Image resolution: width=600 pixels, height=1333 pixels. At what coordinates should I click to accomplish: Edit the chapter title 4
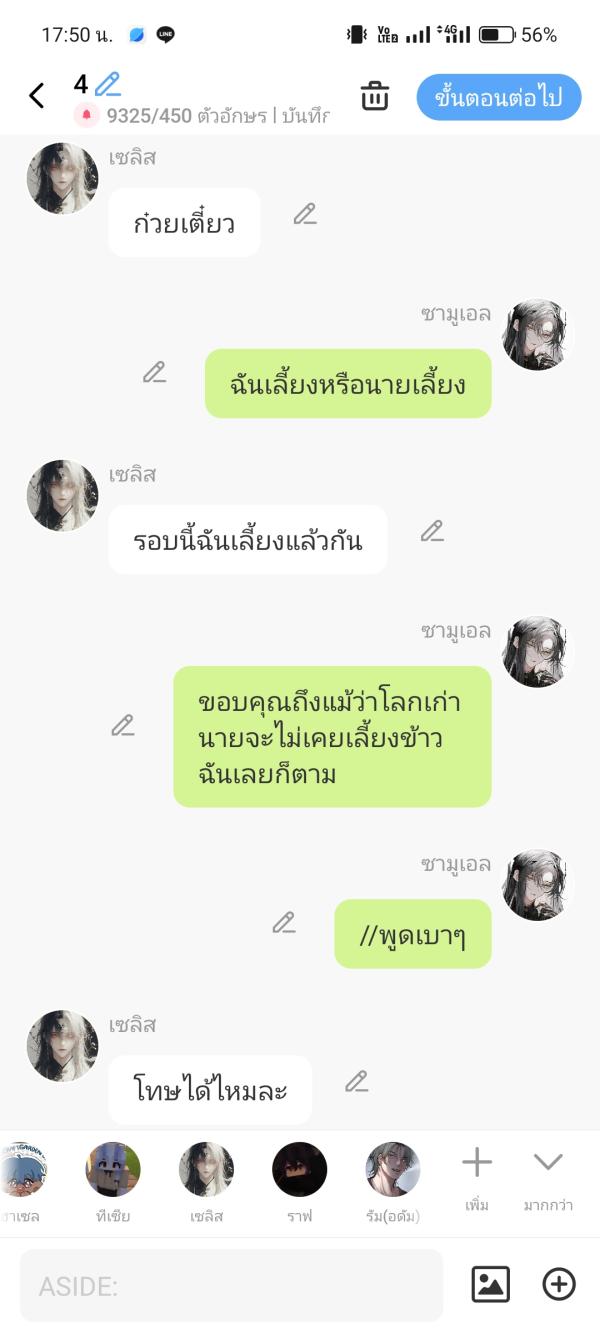(x=107, y=84)
